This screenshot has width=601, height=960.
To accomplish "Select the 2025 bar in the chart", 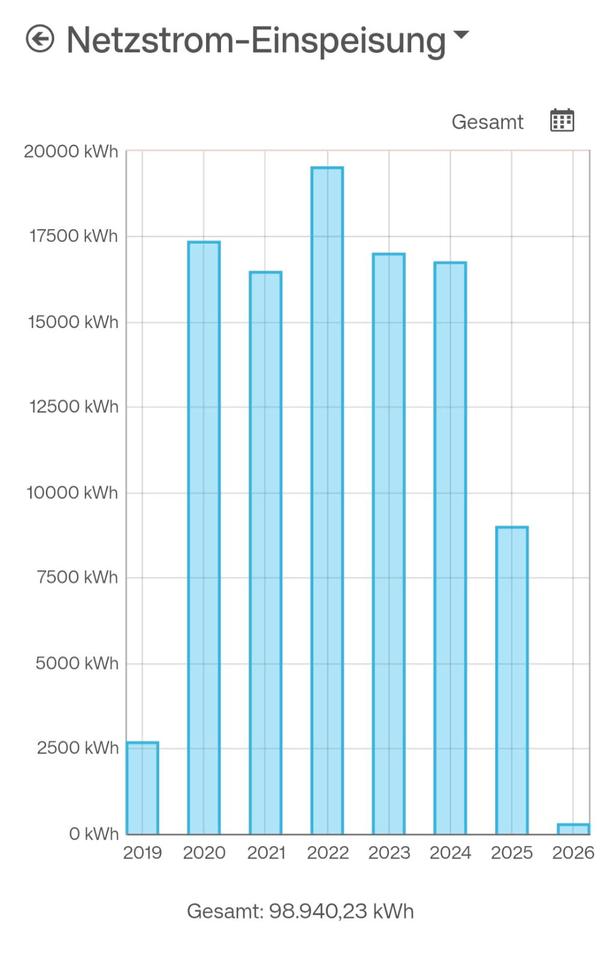I will coord(512,680).
